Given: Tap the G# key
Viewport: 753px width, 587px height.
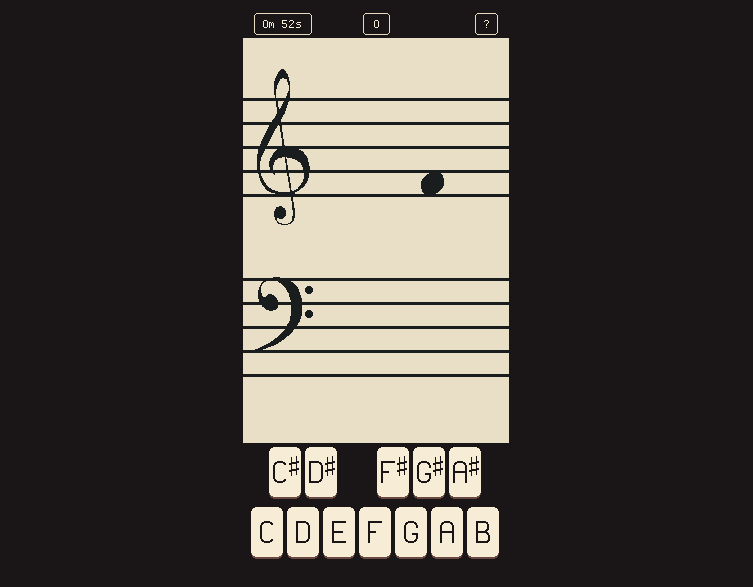Looking at the screenshot, I should 429,471.
